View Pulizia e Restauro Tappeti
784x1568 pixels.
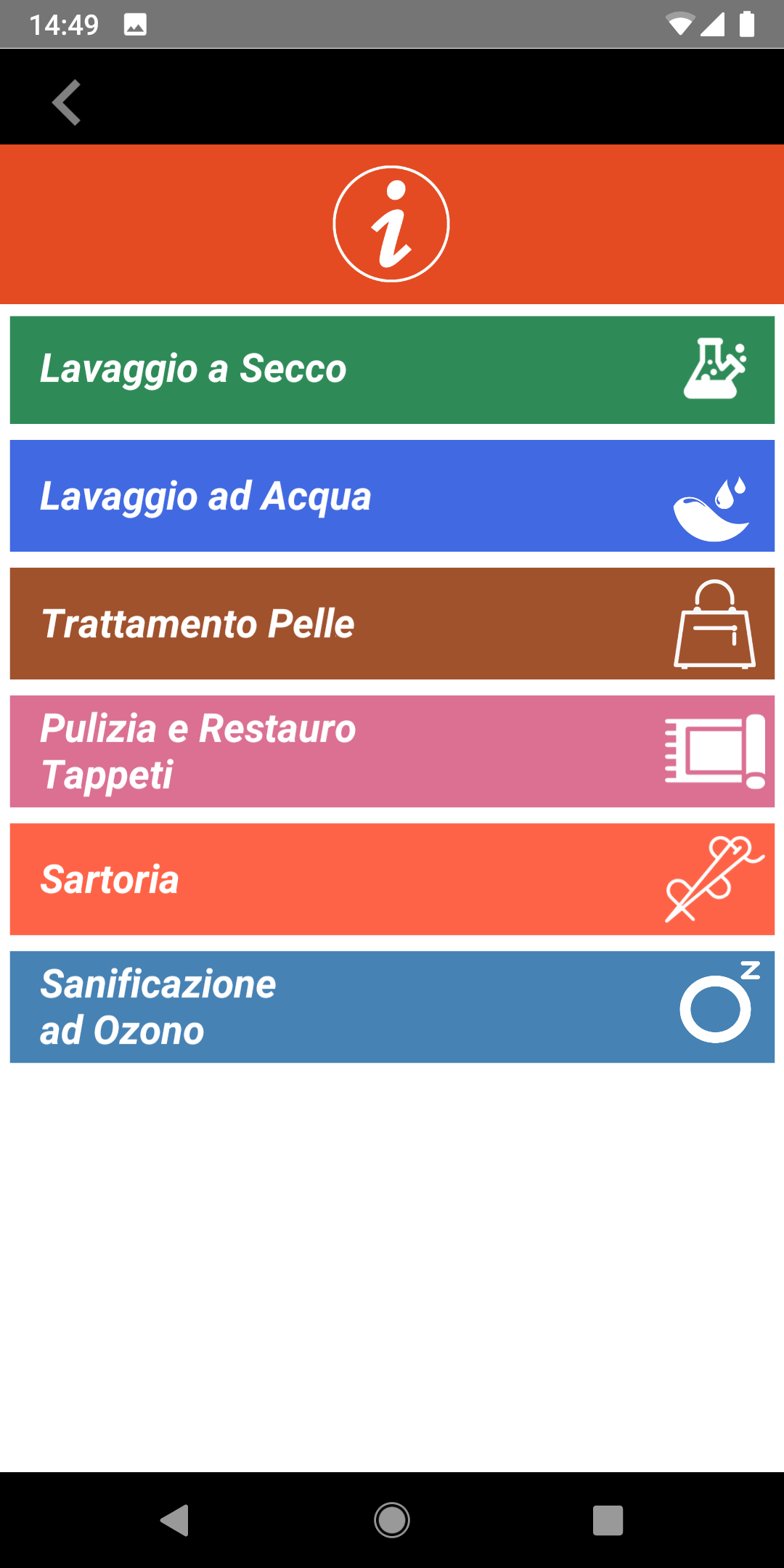pos(392,751)
